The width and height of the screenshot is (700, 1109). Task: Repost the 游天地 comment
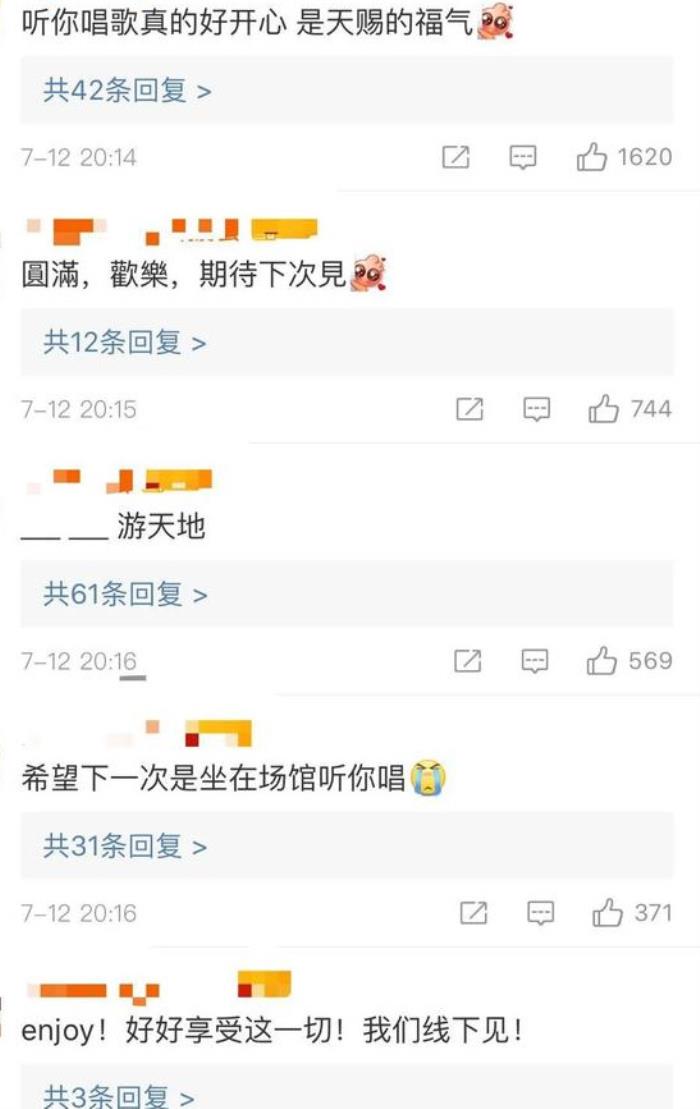[468, 661]
